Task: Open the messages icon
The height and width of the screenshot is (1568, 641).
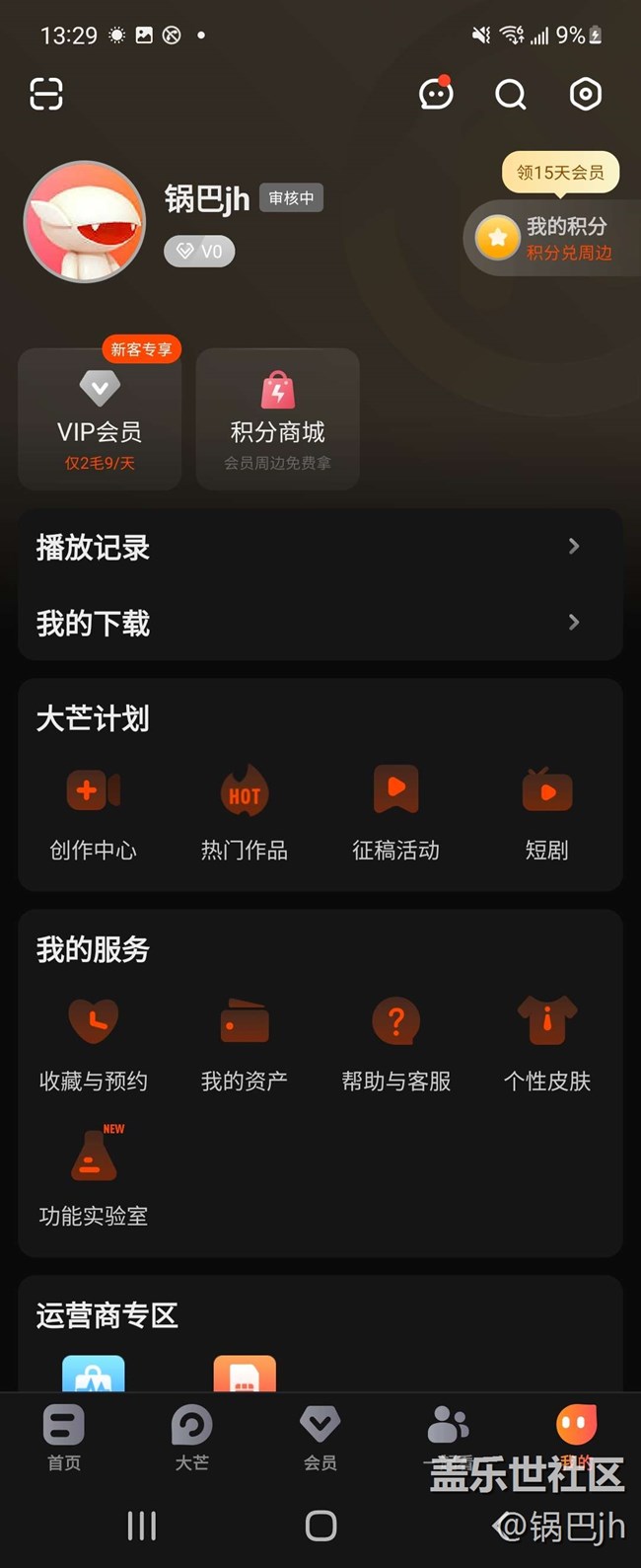Action: pos(436,95)
